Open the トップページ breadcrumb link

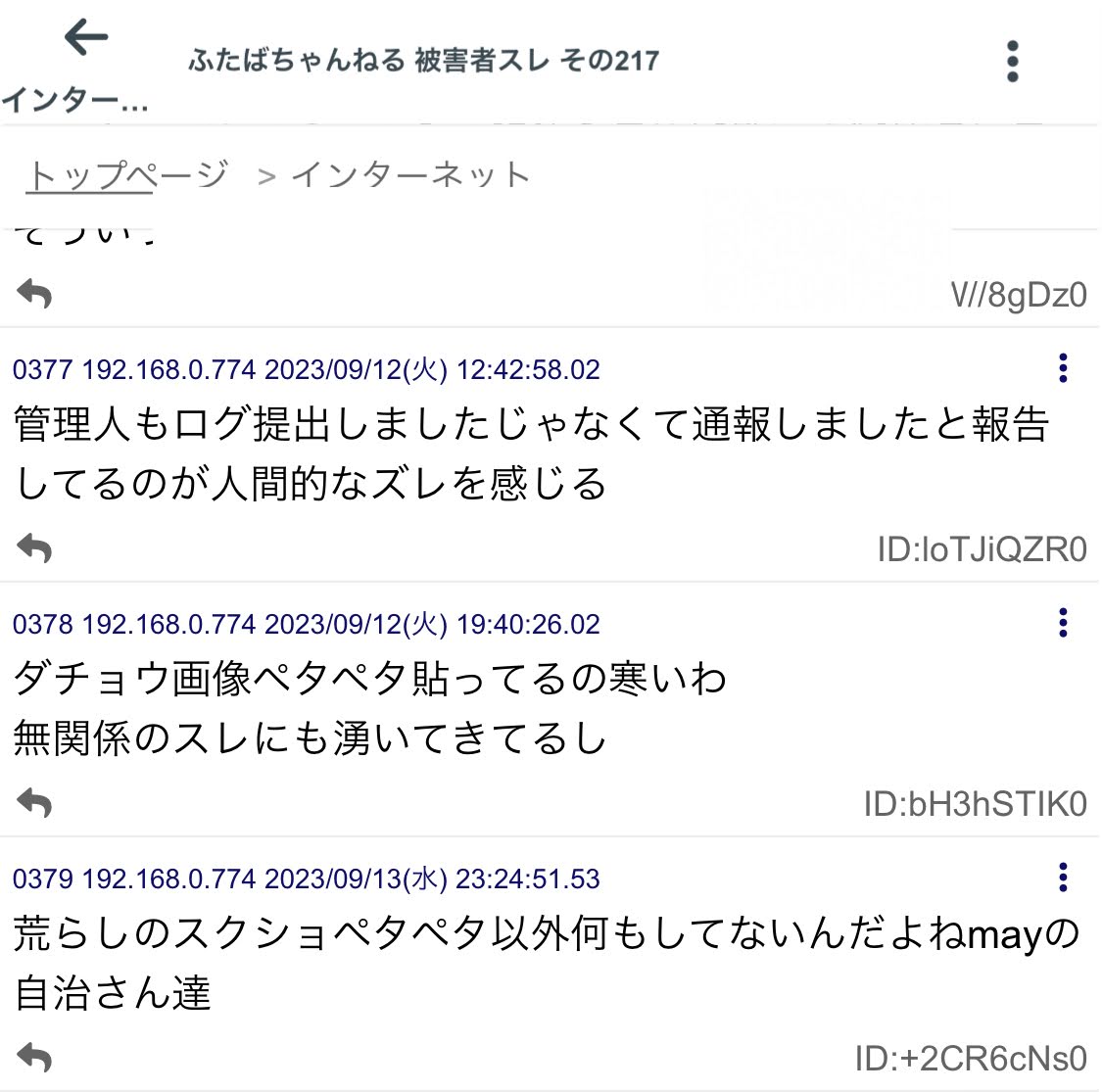coord(126,175)
